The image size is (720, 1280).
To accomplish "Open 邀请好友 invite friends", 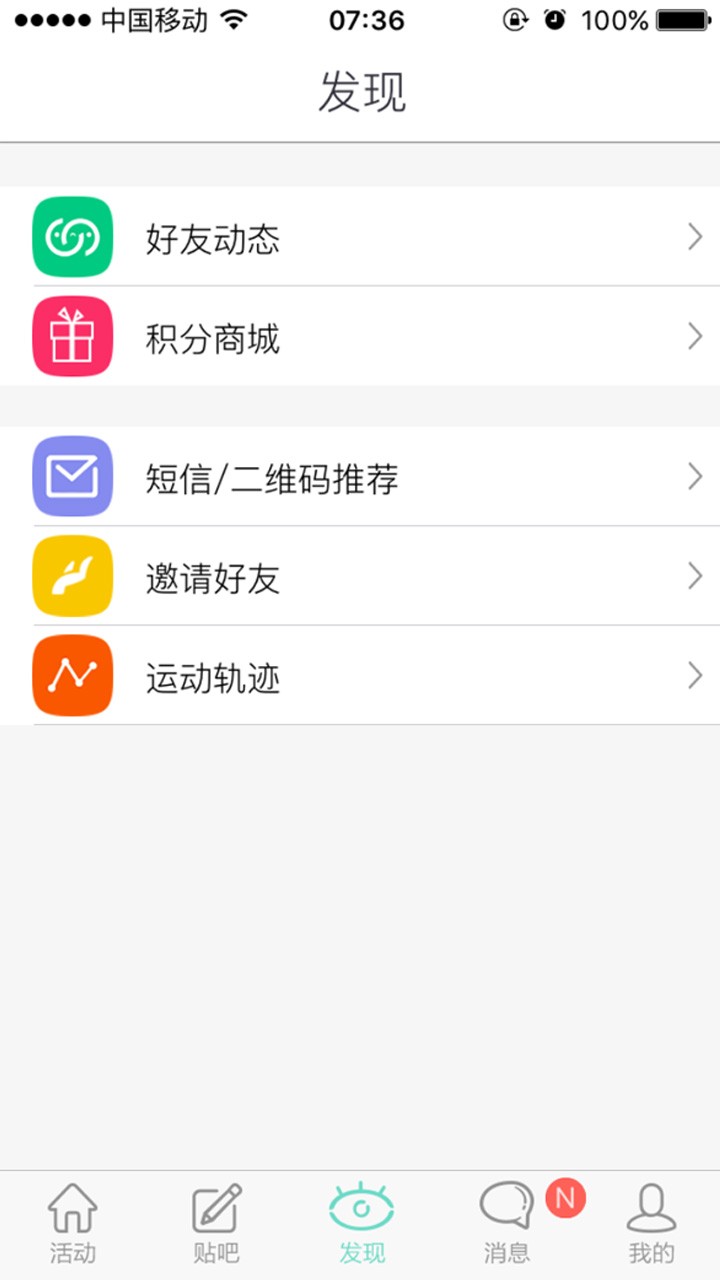I will [x=360, y=577].
